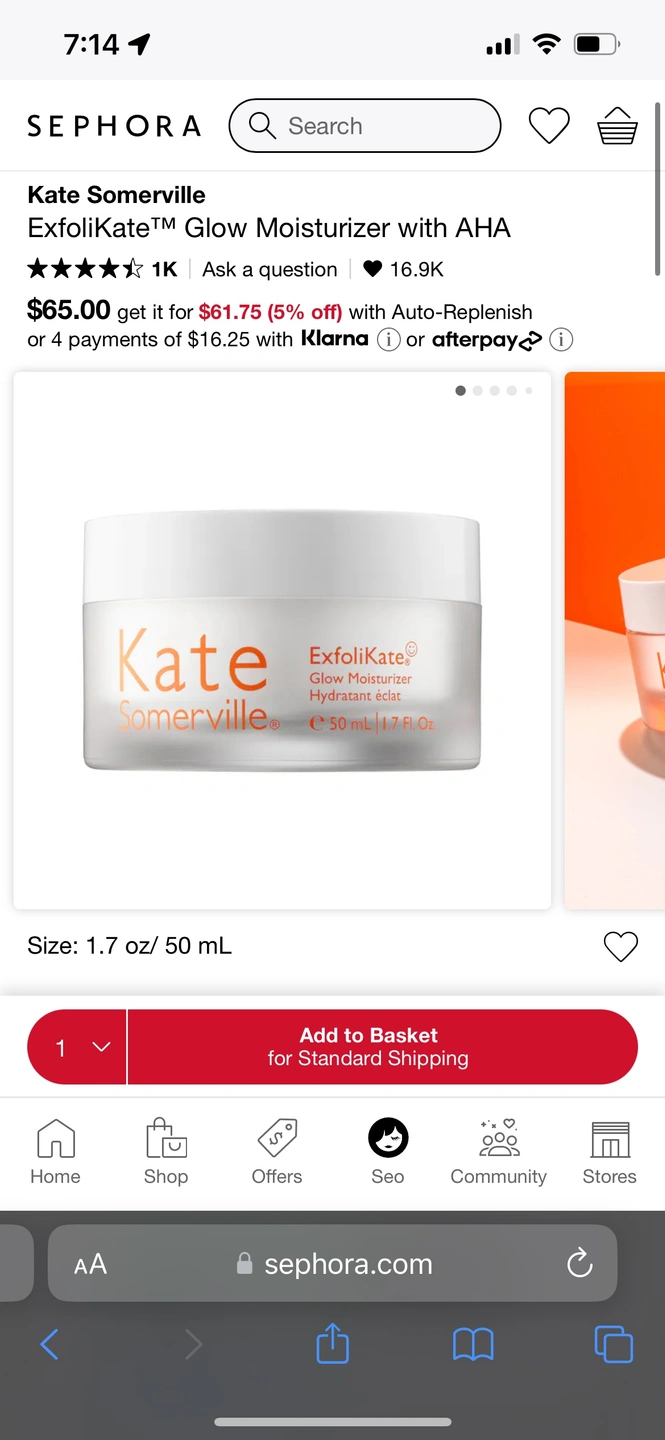665x1440 pixels.
Task: Add this size to Loves
Action: coord(620,946)
